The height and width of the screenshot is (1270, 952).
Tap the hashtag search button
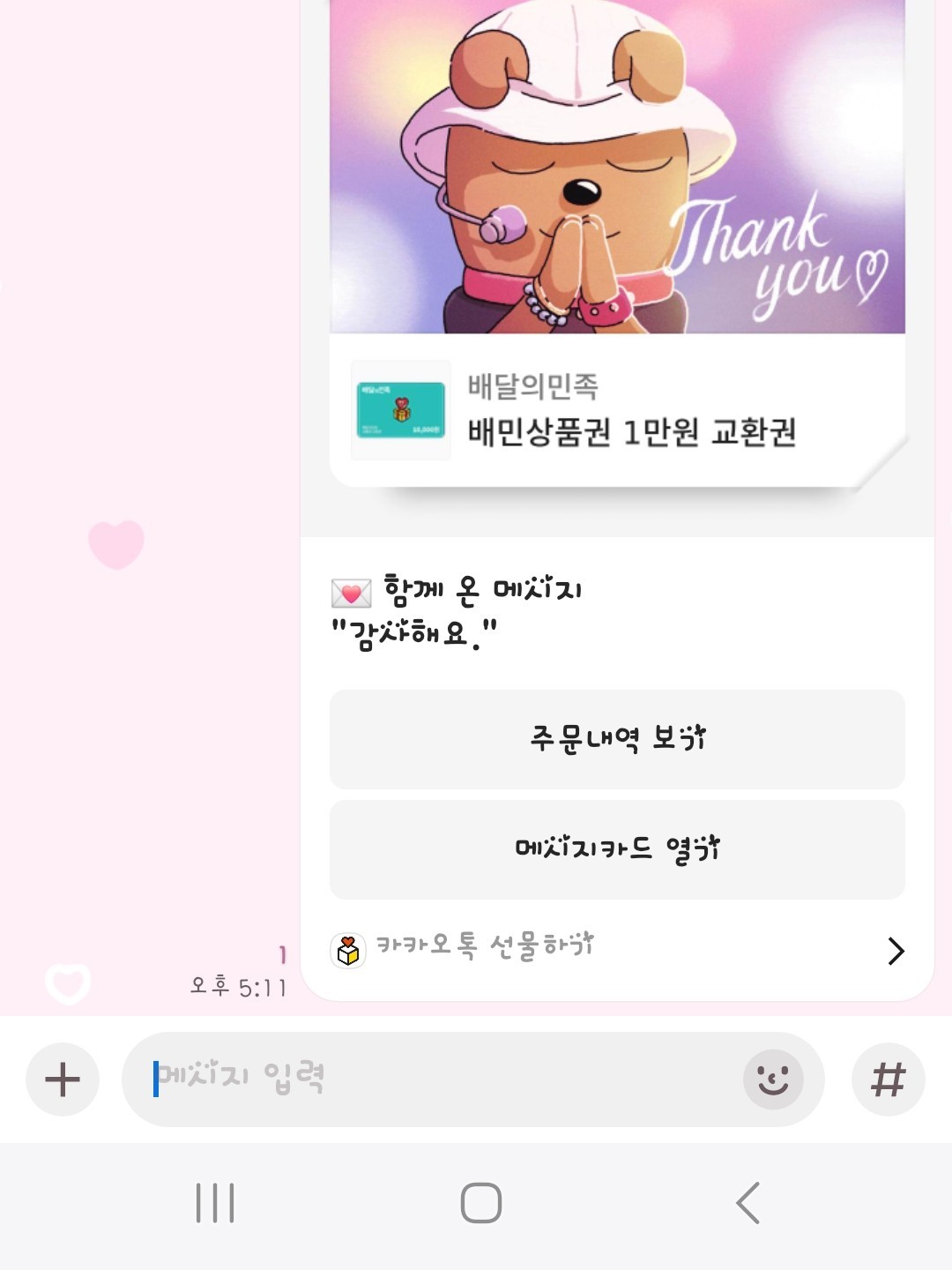(888, 1079)
